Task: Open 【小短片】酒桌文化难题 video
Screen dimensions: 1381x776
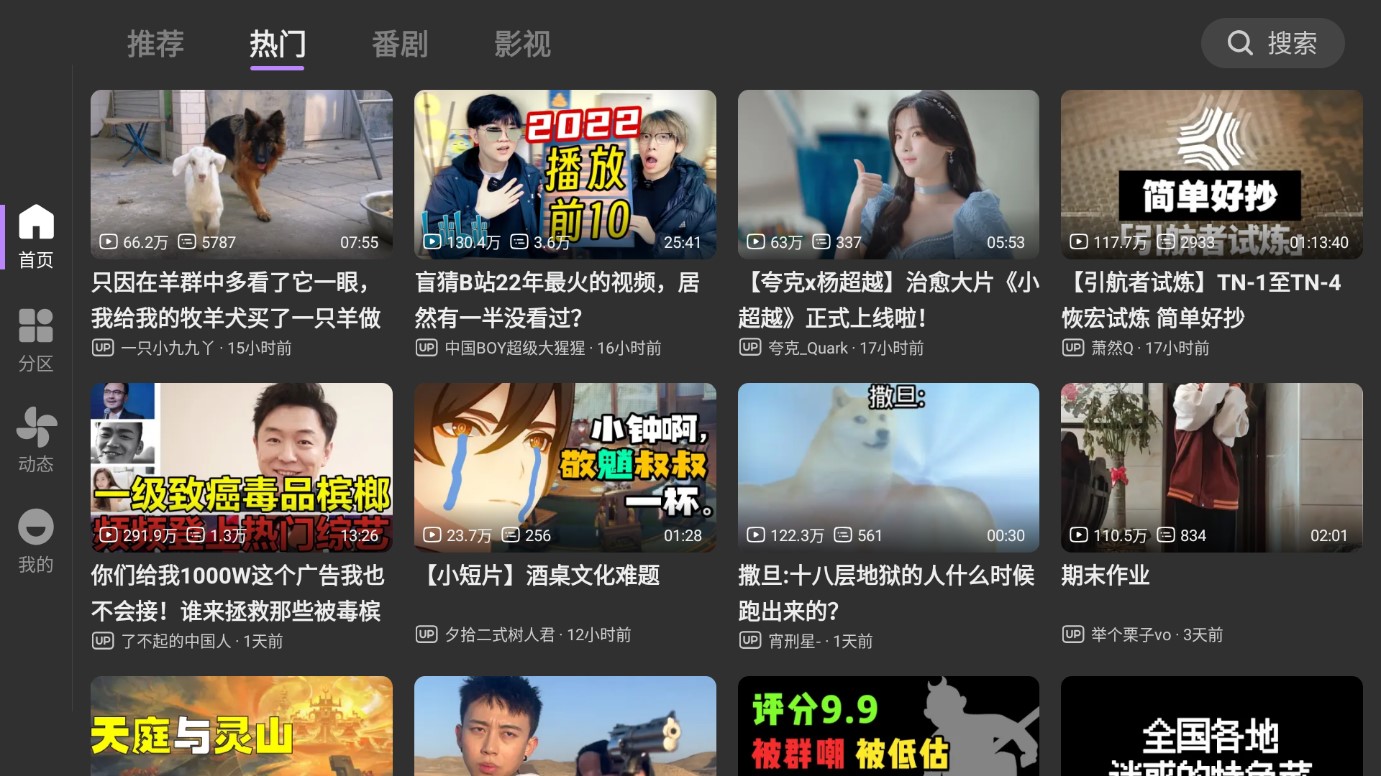Action: (565, 467)
